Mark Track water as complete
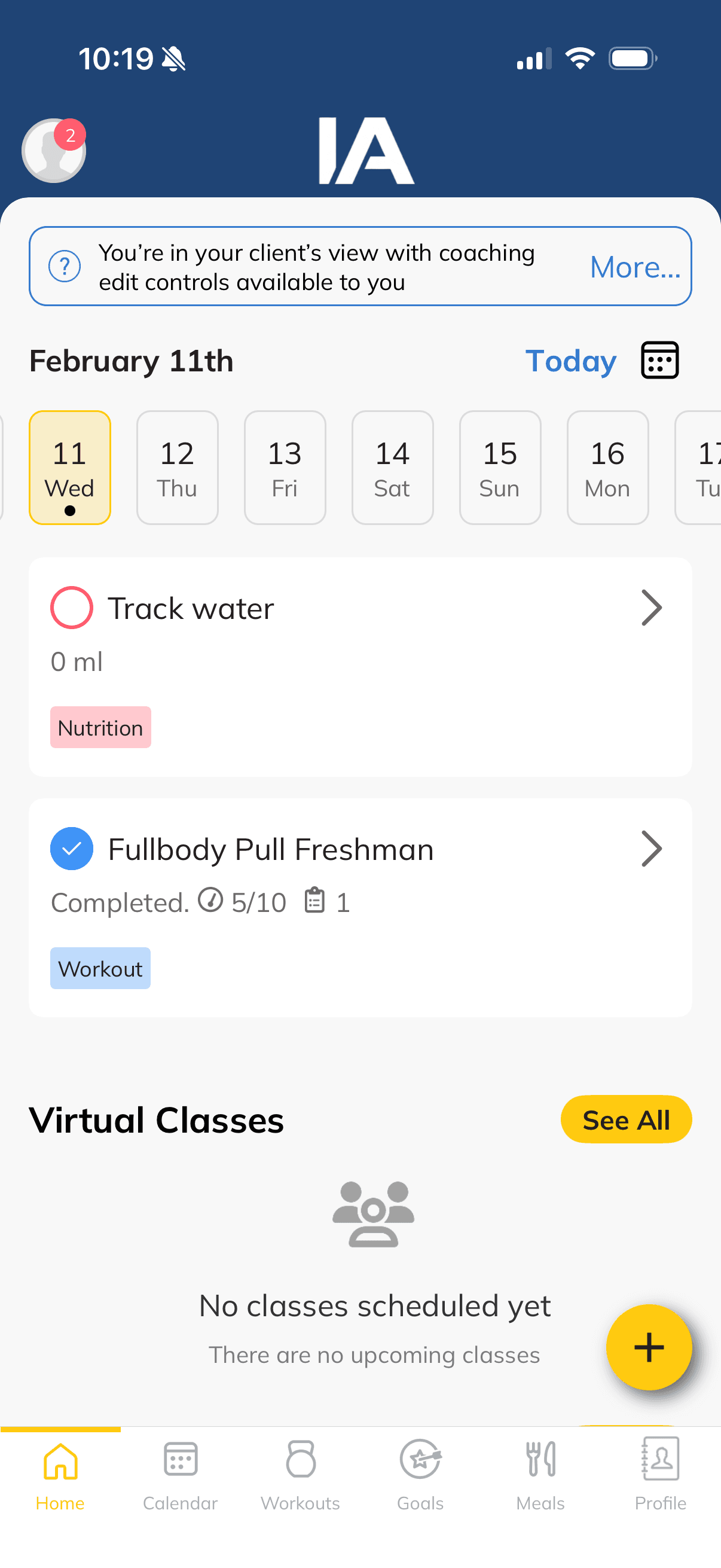Viewport: 721px width, 1568px height. [71, 607]
